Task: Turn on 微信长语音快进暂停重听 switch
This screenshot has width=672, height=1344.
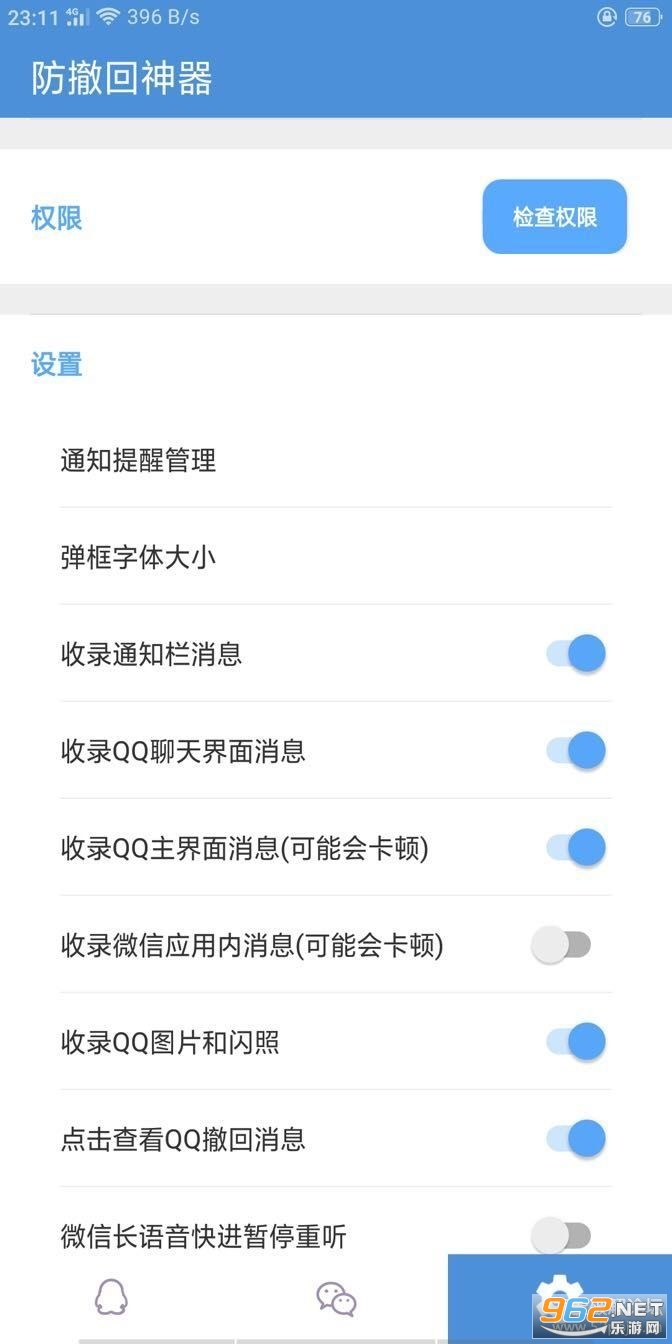Action: click(561, 1236)
